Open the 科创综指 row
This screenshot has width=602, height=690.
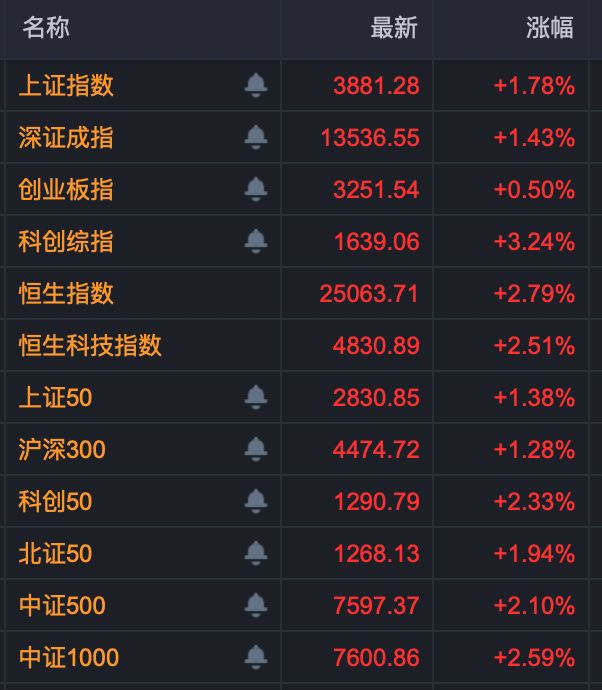66,242
